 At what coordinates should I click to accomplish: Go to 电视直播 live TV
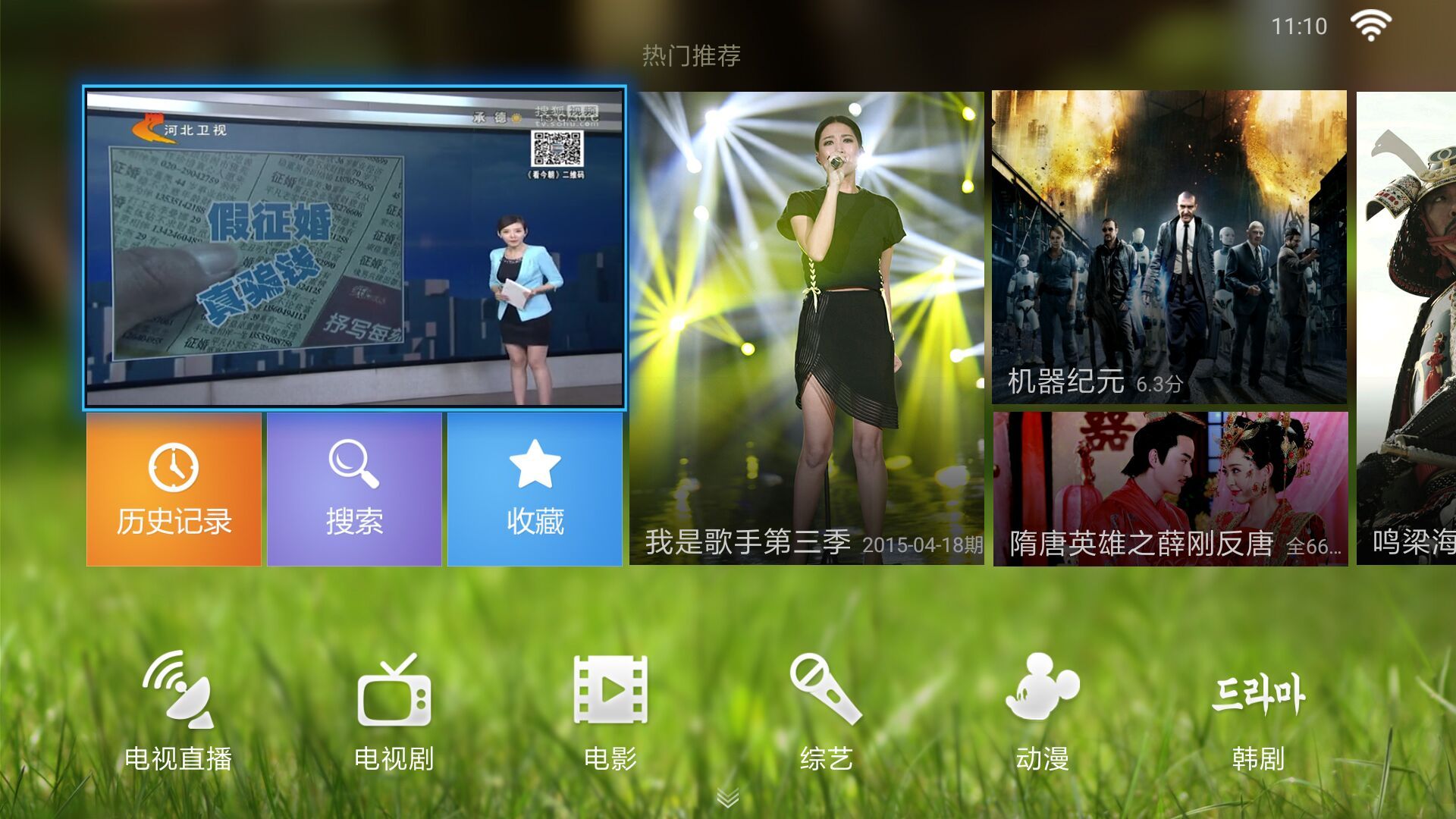(178, 711)
